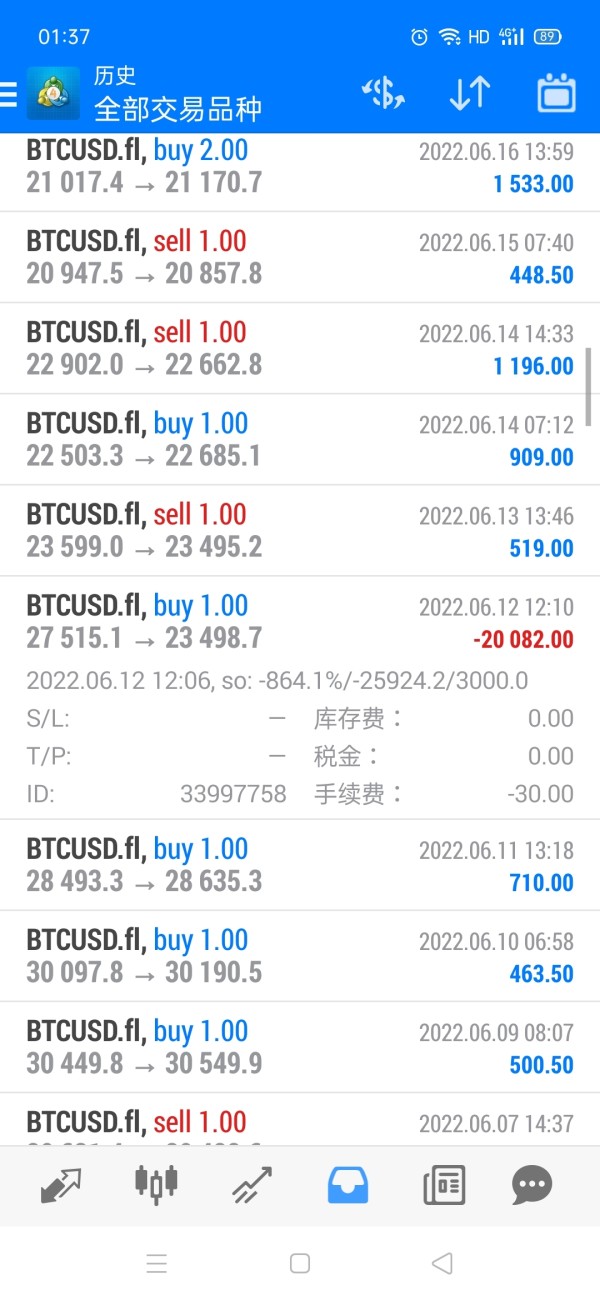600x1300 pixels.
Task: Select the history inbox tab
Action: [x=348, y=1185]
